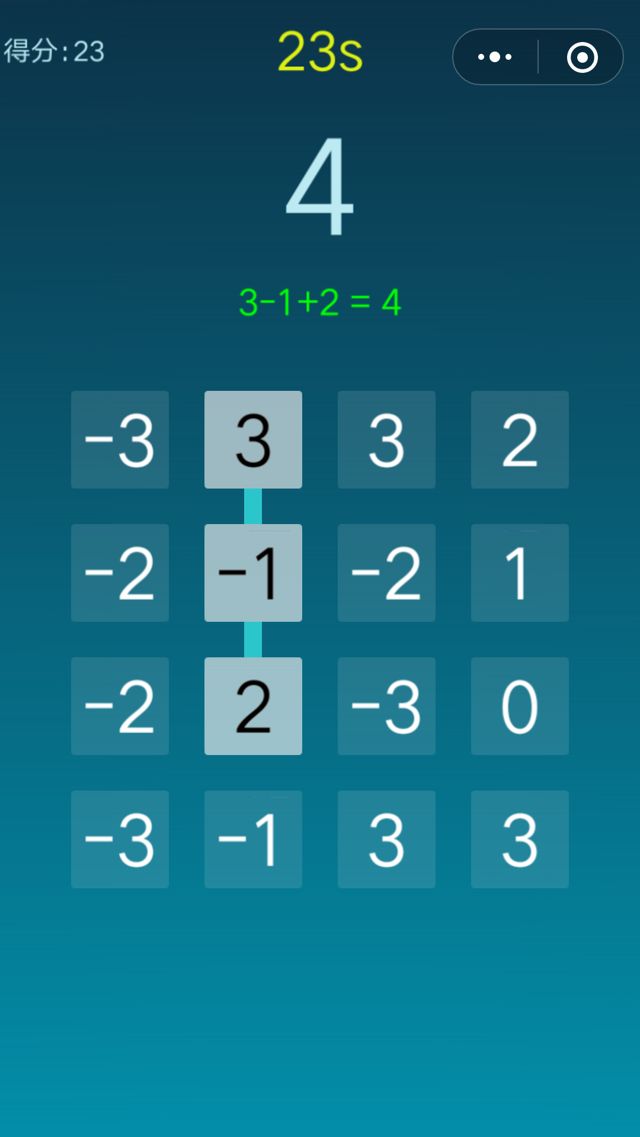Select the 0 number tile
The width and height of the screenshot is (640, 1137).
pos(520,706)
